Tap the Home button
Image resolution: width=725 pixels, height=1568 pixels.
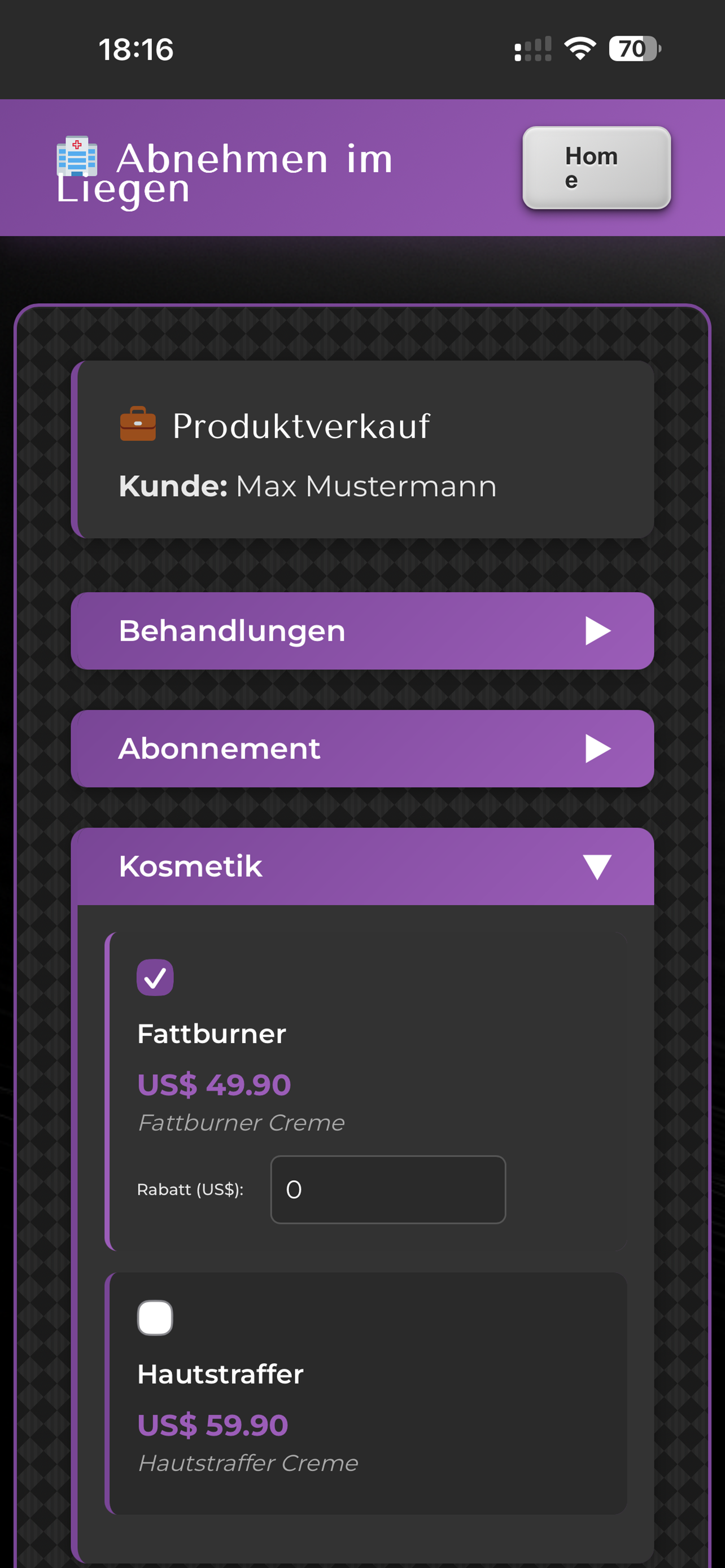pos(596,168)
